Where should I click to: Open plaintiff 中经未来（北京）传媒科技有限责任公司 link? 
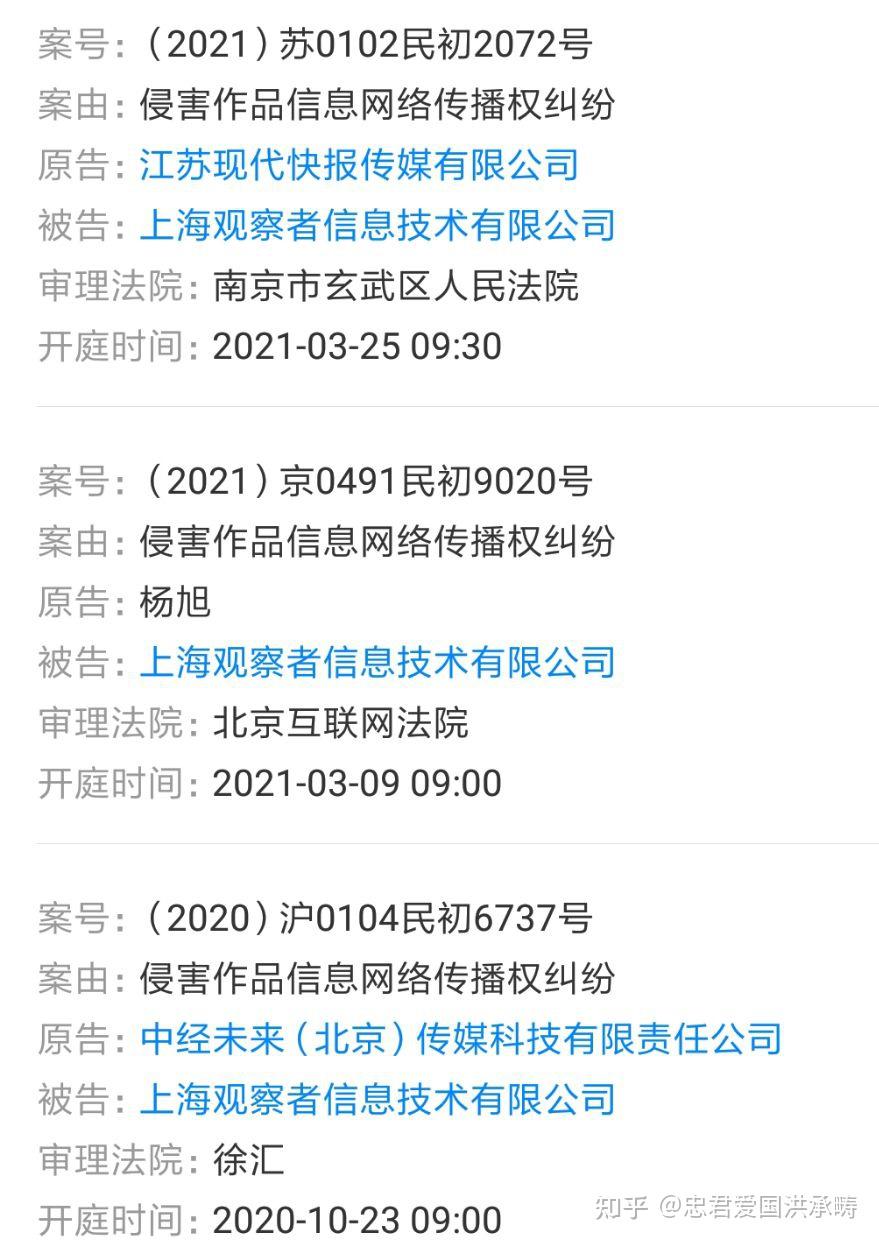[460, 1038]
